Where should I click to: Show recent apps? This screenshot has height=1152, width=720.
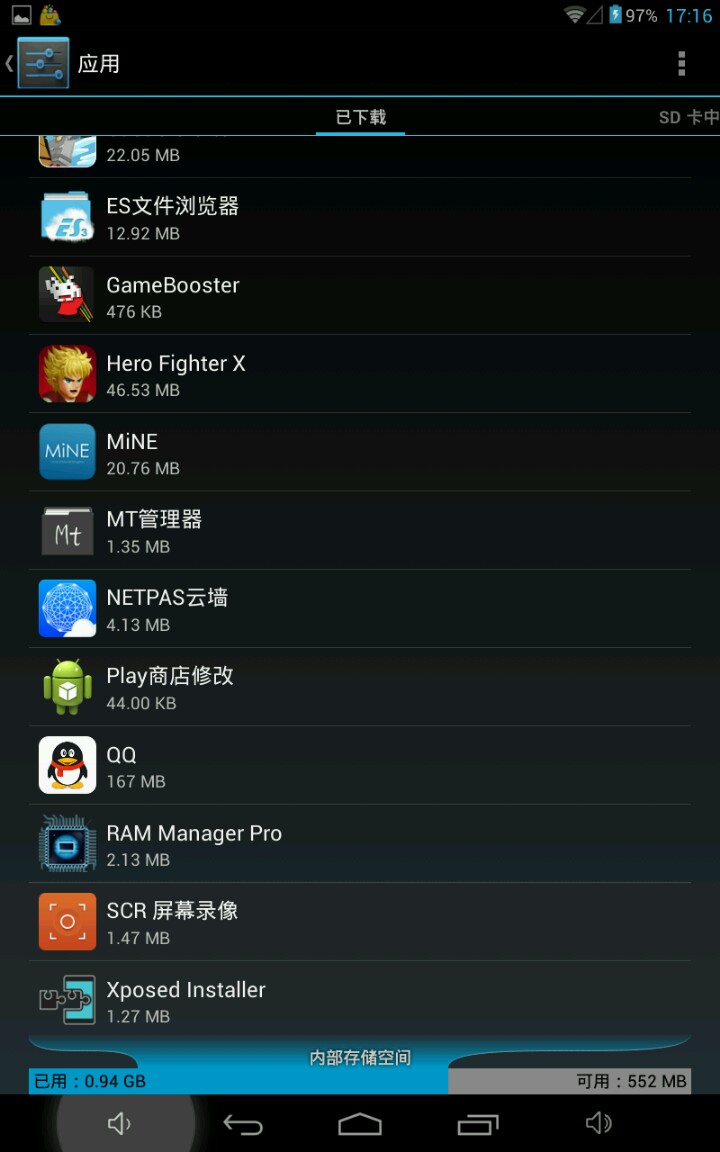[x=478, y=1125]
